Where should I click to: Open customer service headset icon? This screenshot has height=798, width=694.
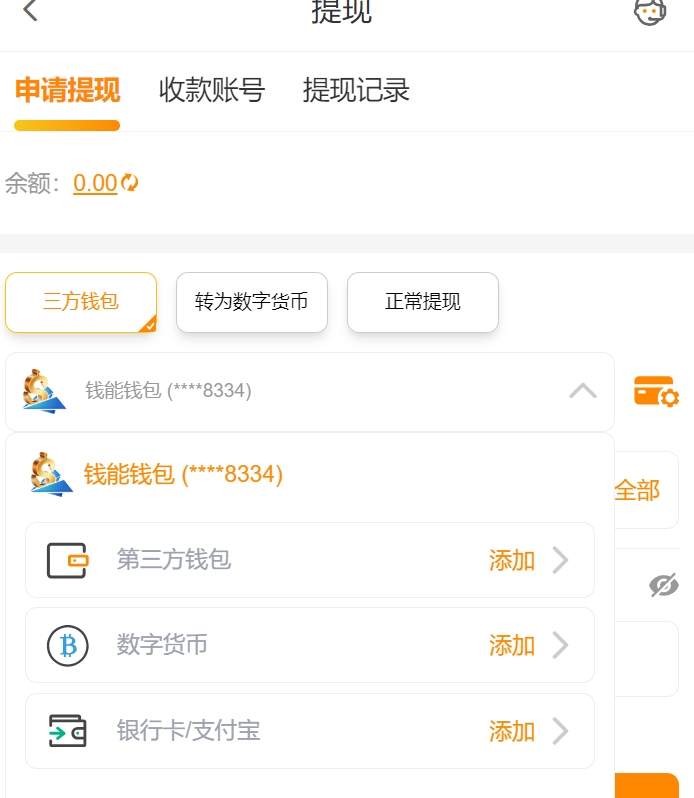(650, 12)
